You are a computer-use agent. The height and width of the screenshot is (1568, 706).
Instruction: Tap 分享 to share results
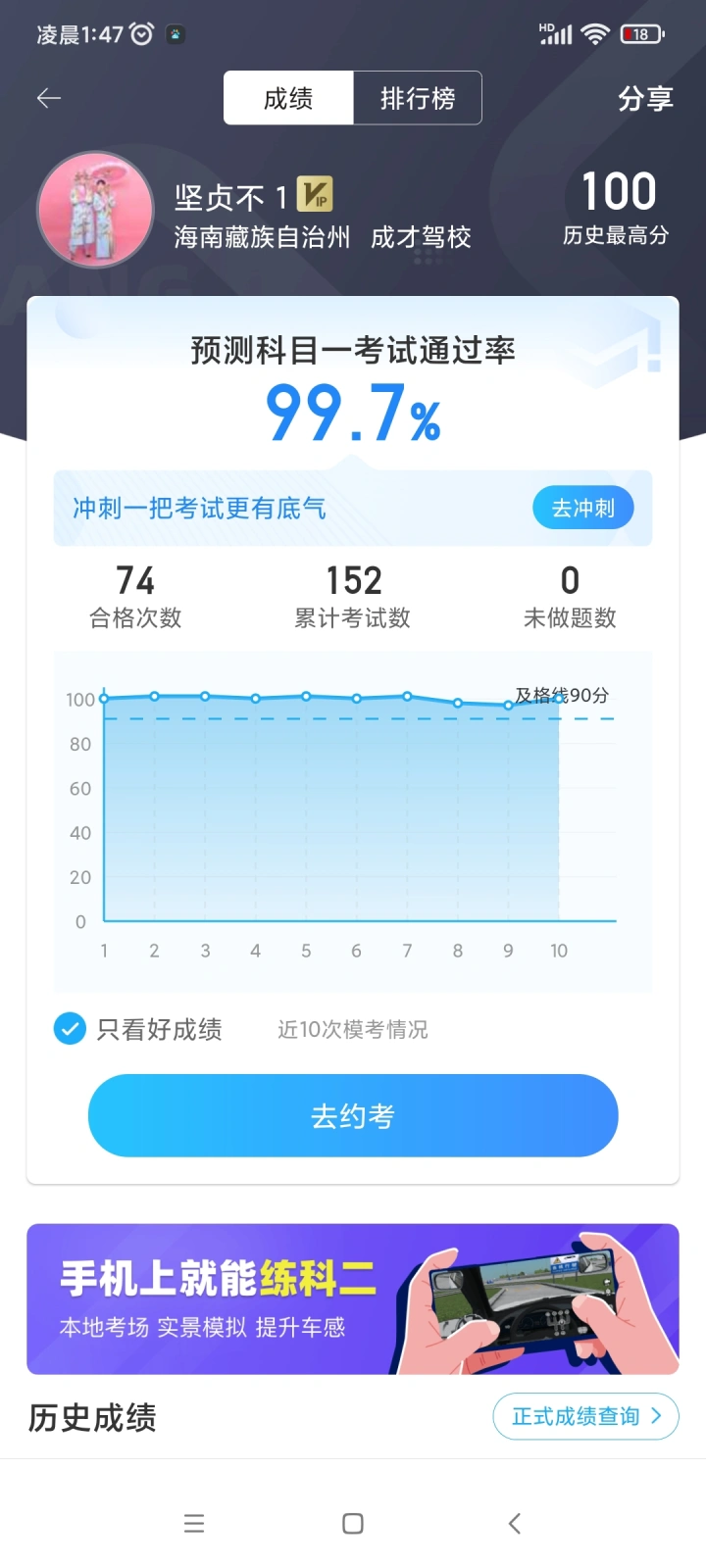(645, 98)
